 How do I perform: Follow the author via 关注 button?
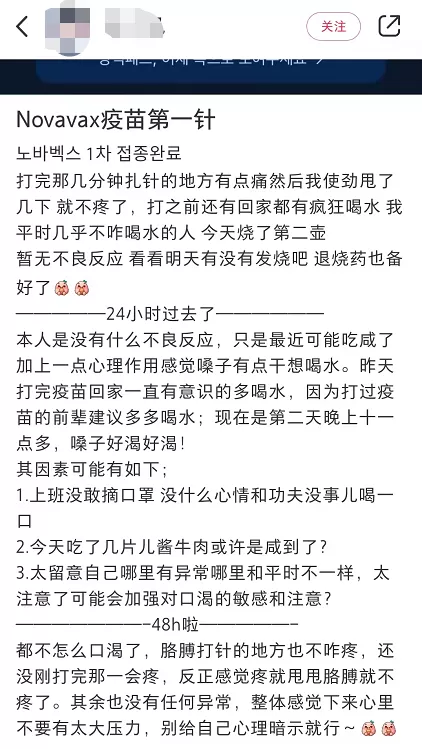coord(333,26)
